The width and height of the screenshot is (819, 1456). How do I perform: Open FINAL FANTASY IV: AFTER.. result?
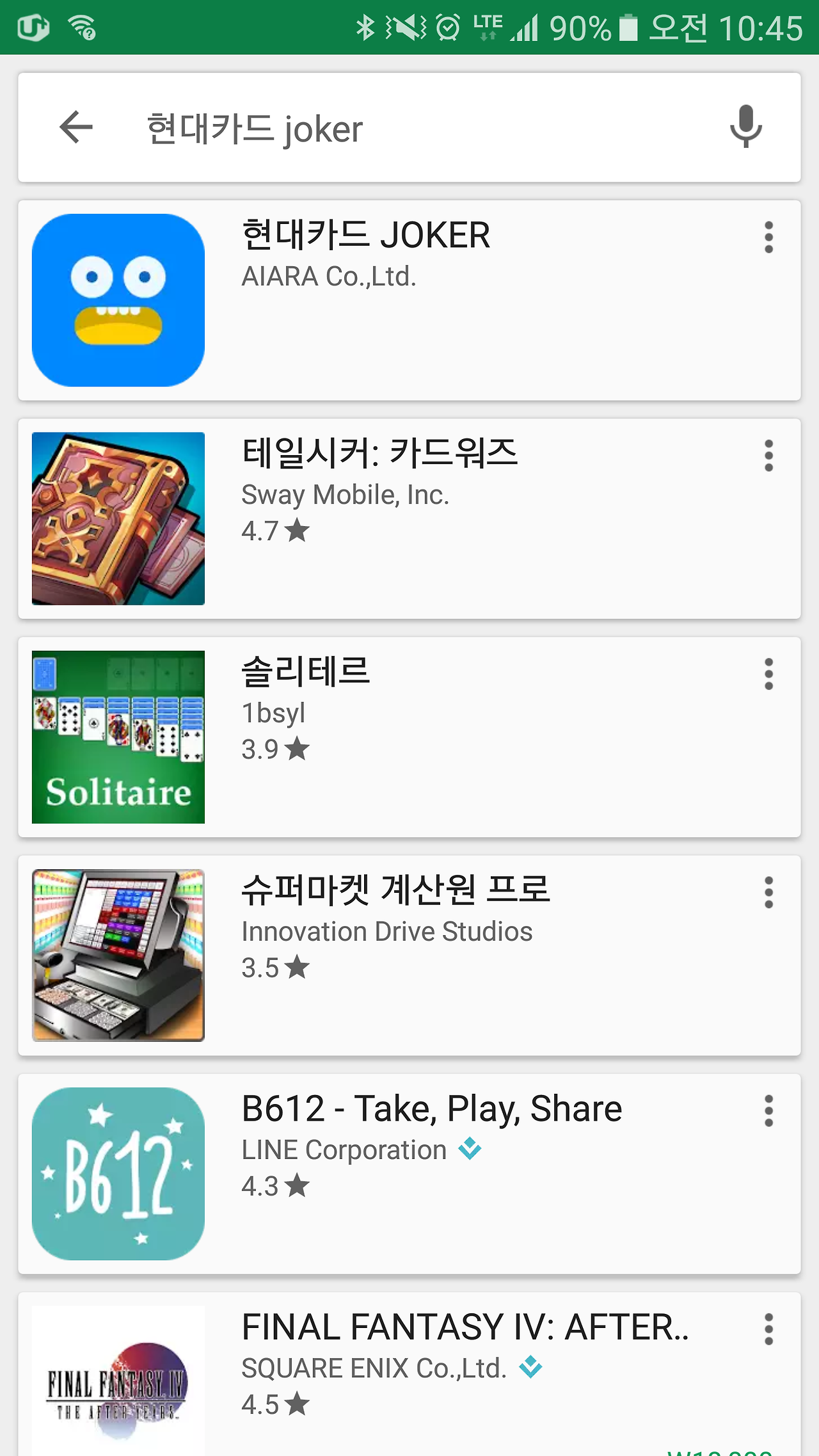coord(465,1327)
